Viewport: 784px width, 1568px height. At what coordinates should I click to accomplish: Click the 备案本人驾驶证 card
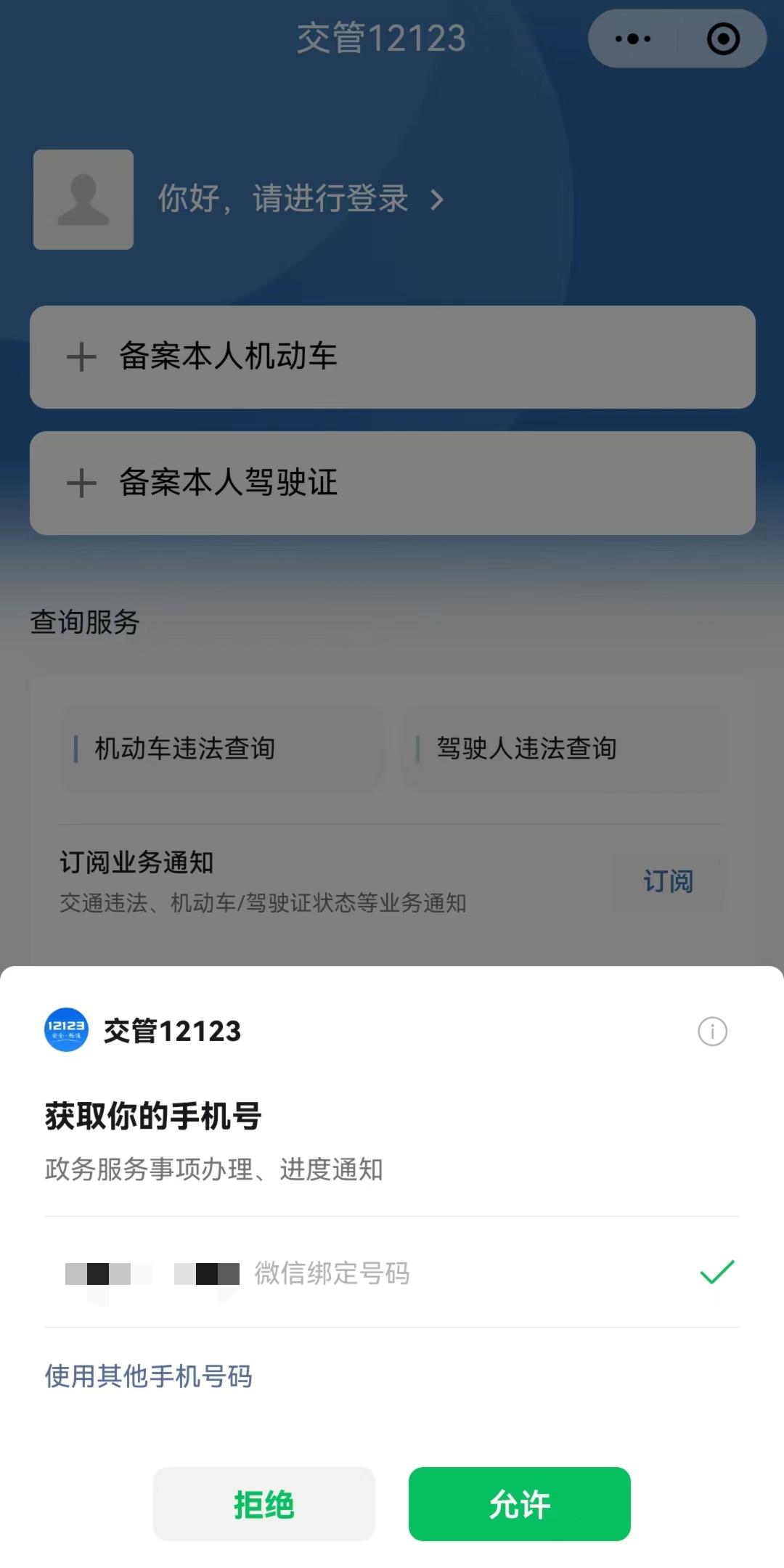pyautogui.click(x=392, y=482)
